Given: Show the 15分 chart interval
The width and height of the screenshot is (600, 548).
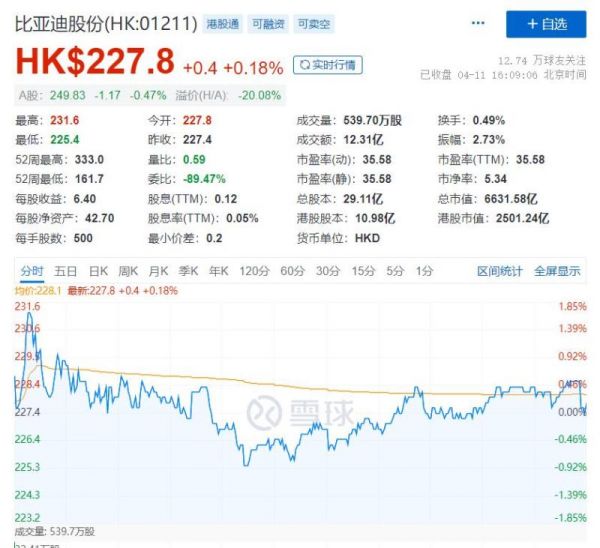Looking at the screenshot, I should [x=362, y=270].
